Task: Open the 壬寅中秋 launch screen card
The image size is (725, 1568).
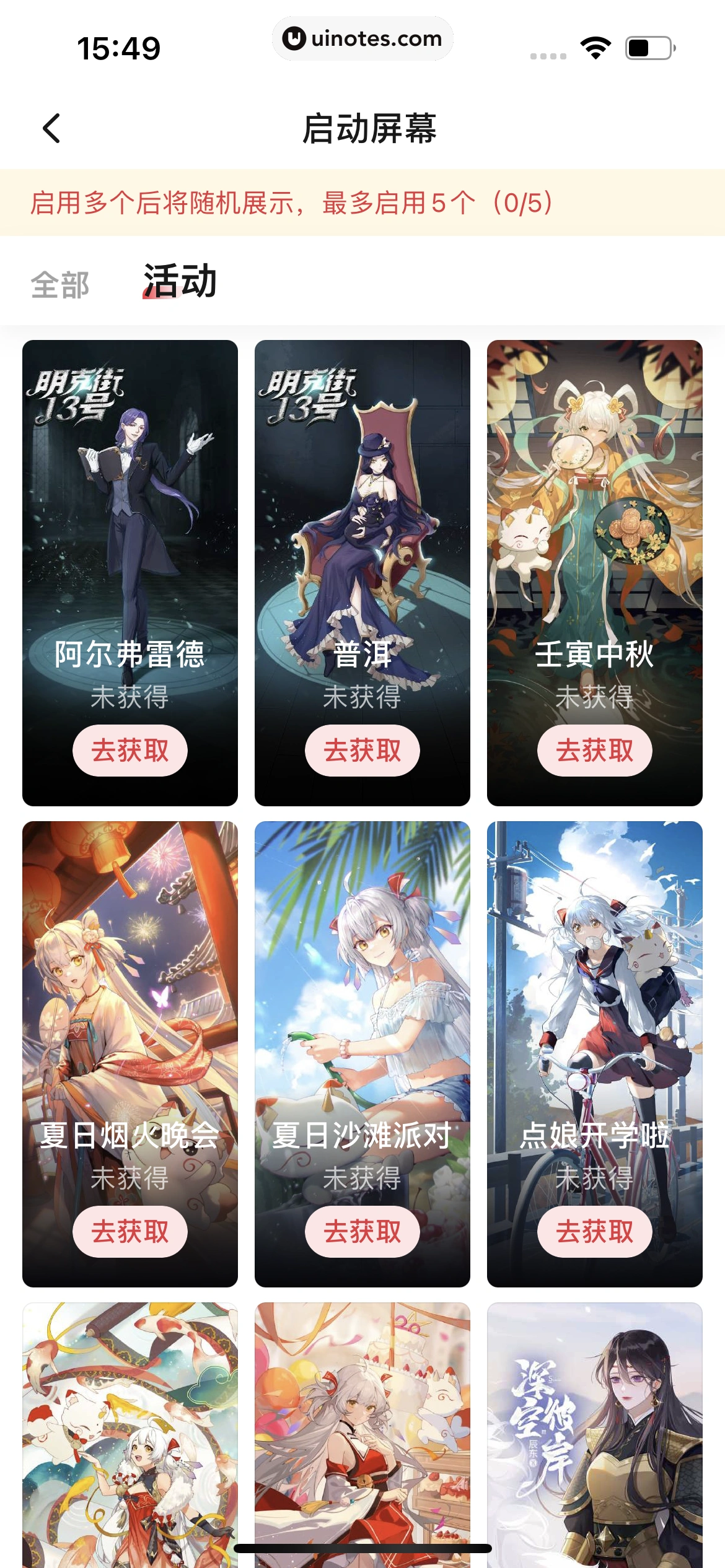Action: 594,526
